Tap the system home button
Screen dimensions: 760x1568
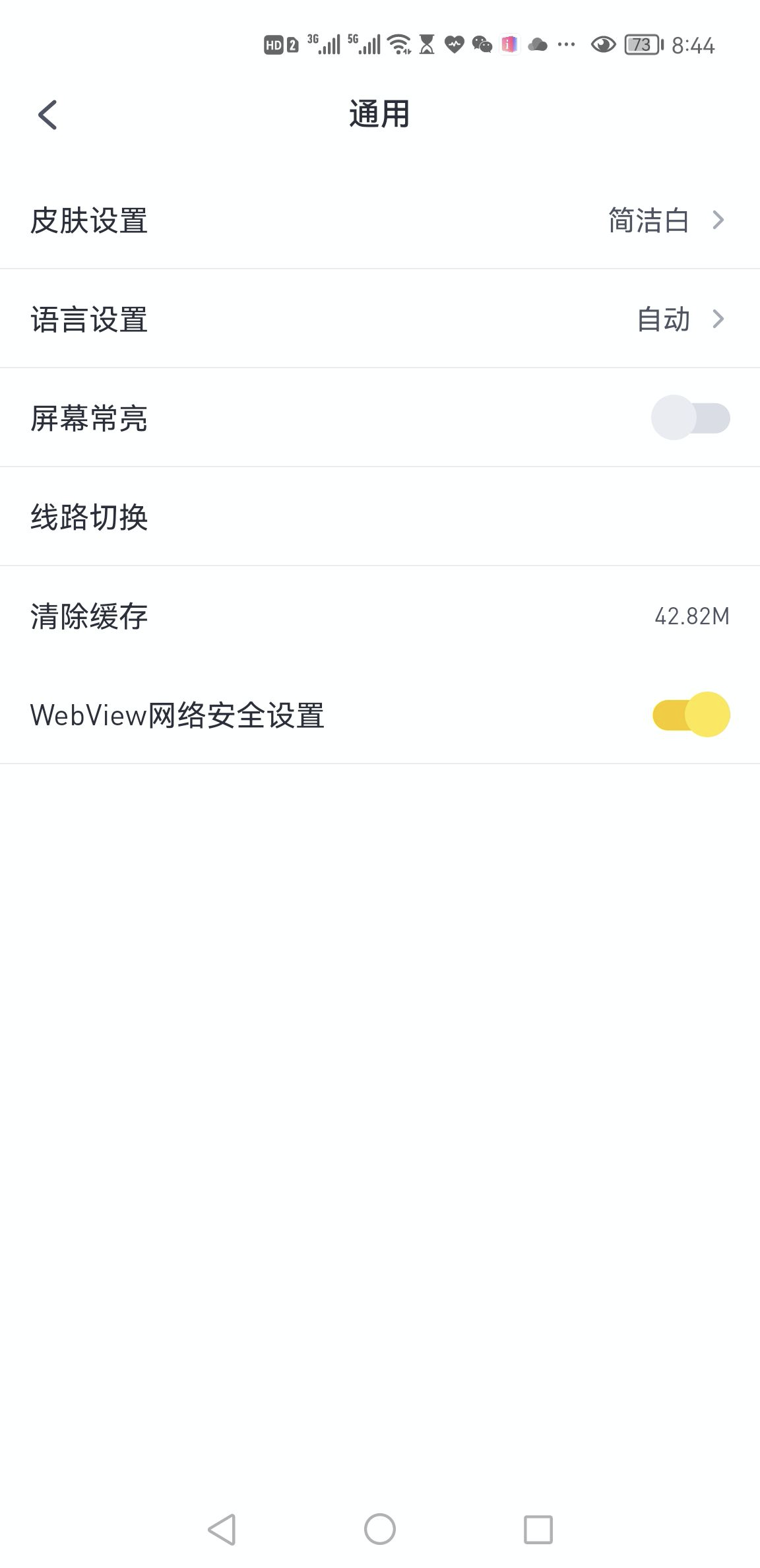click(380, 1529)
